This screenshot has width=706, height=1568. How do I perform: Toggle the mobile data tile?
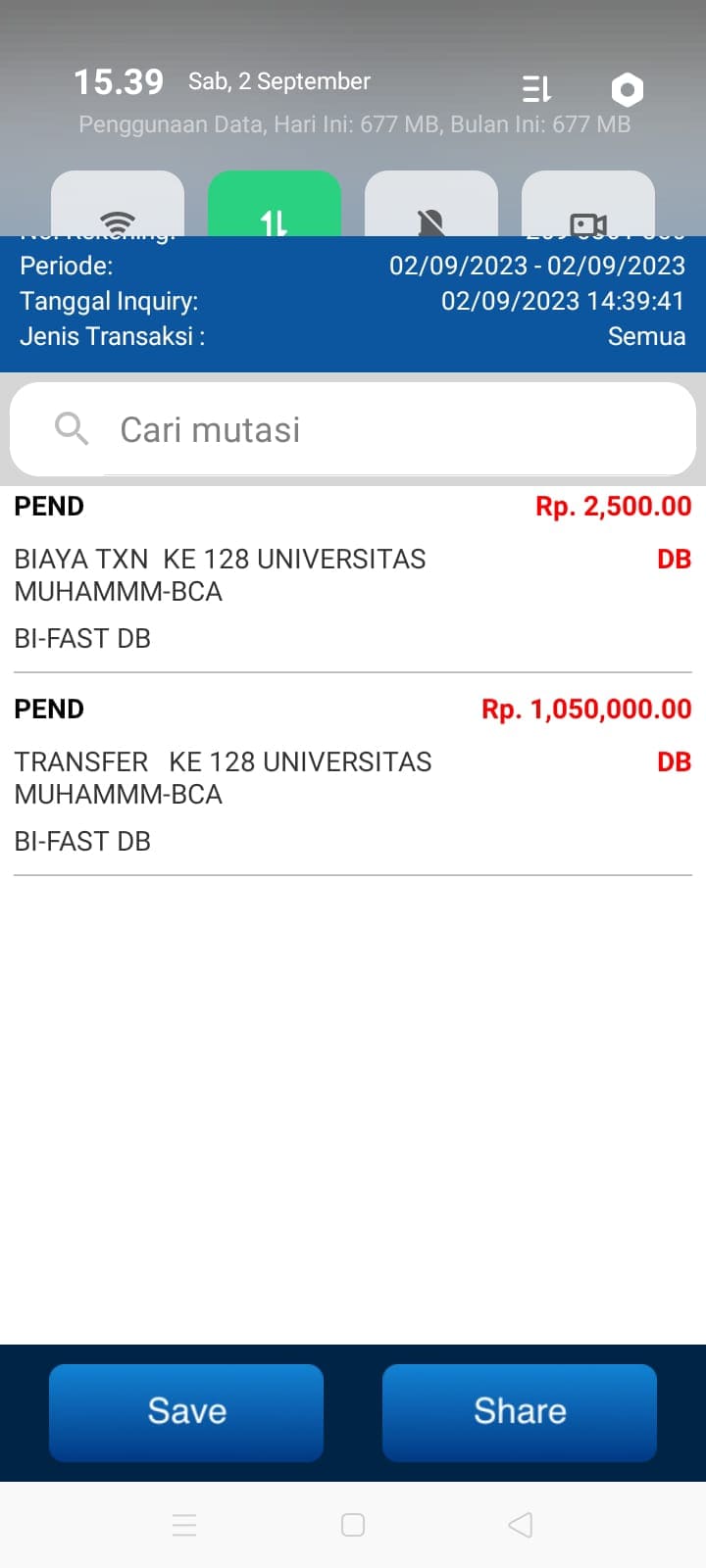(275, 204)
